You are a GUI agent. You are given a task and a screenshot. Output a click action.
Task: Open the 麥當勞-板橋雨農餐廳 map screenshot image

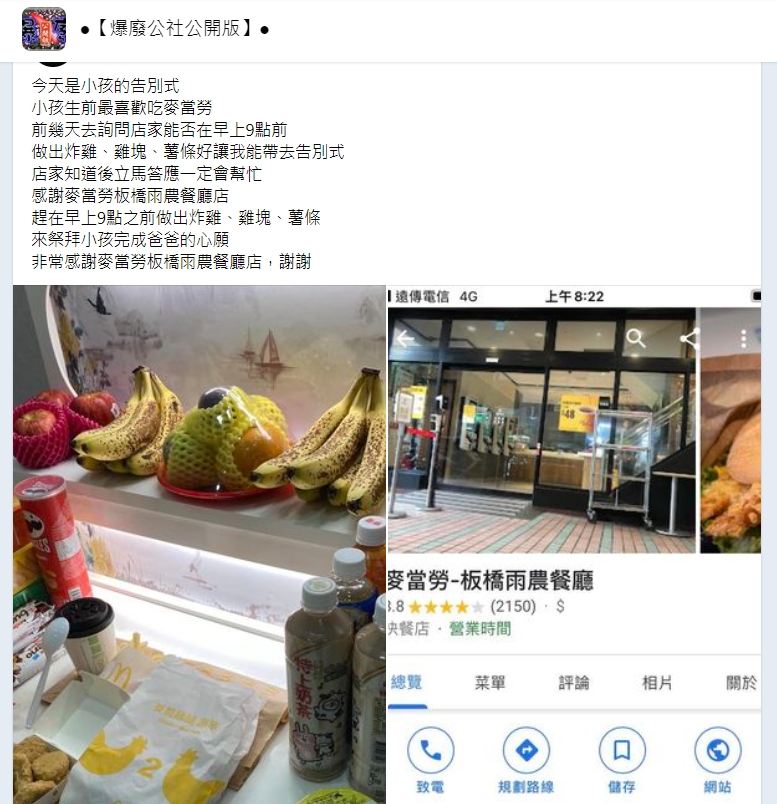tap(574, 544)
